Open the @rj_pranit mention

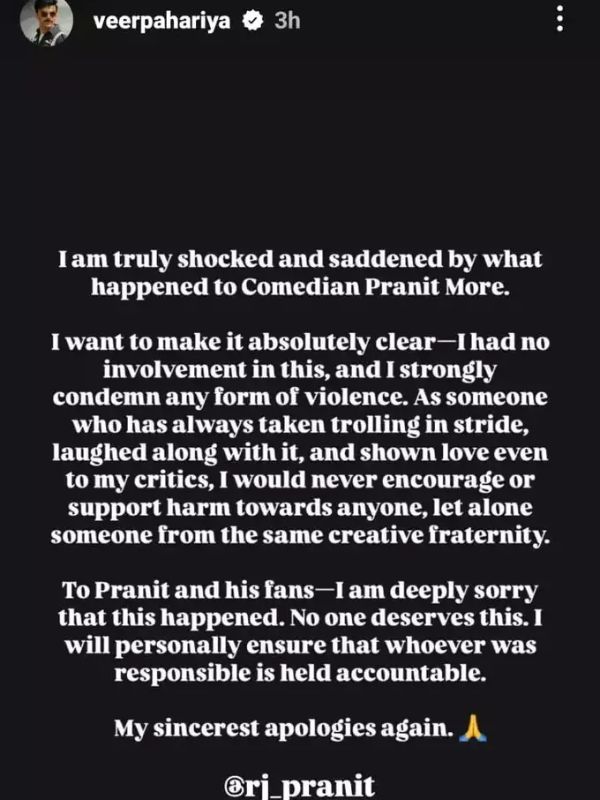300,783
